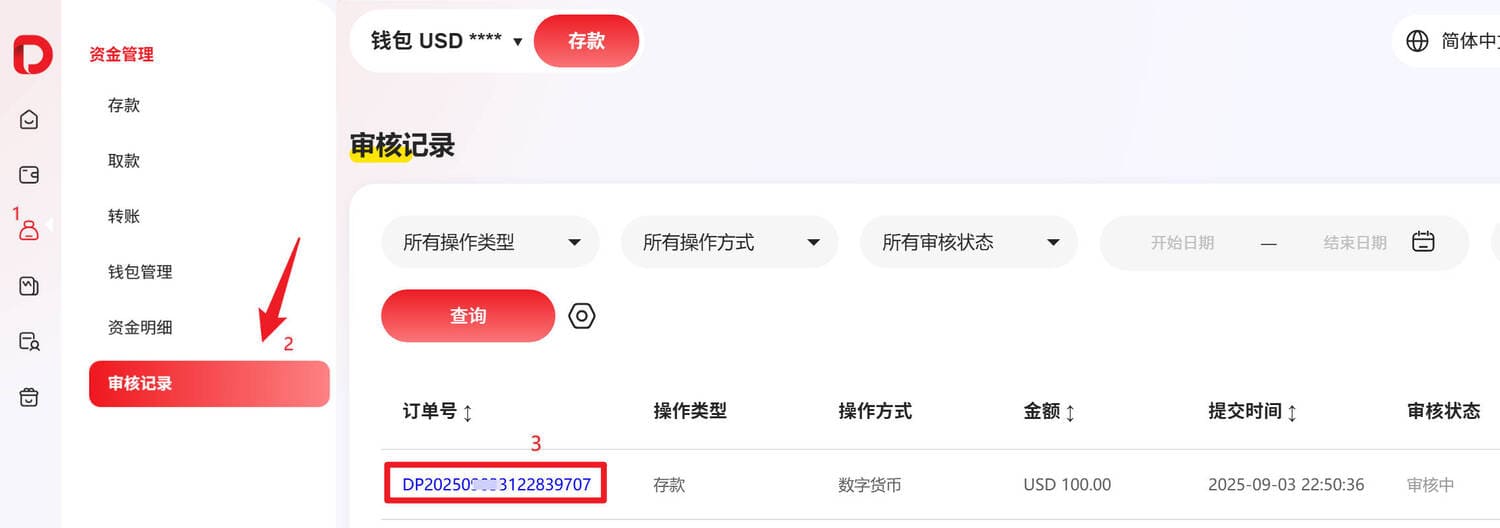Open the gift box icon in the sidebar

coord(29,397)
